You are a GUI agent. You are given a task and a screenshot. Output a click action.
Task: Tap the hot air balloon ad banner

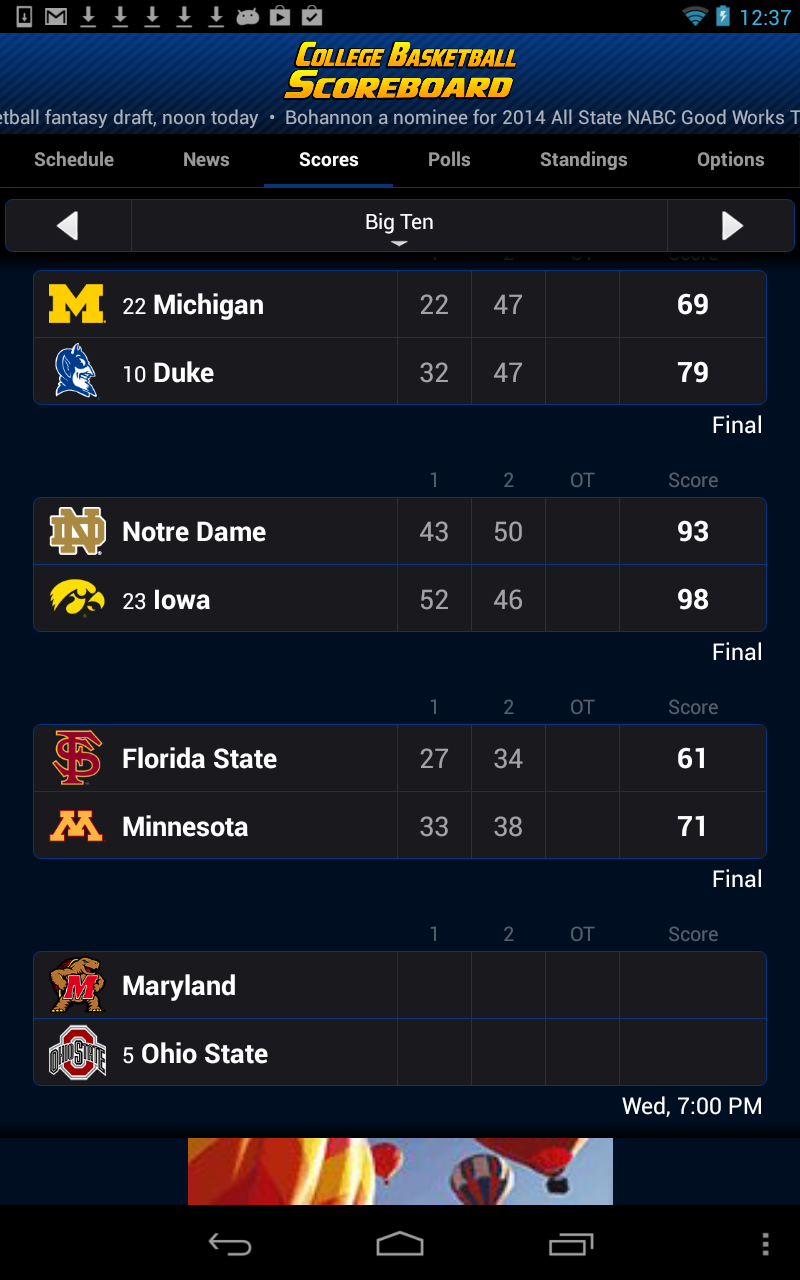400,1171
